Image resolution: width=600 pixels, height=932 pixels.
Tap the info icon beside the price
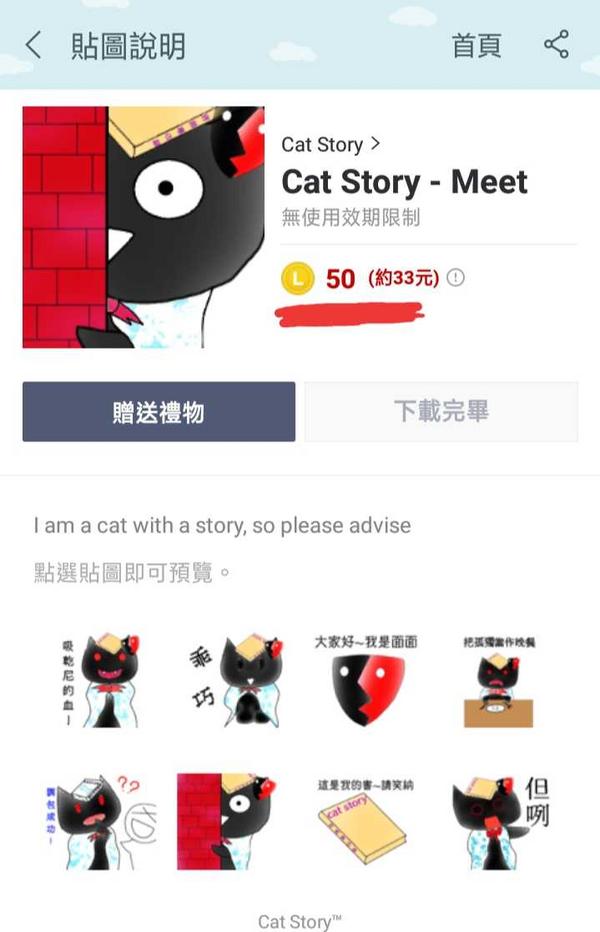[x=455, y=278]
